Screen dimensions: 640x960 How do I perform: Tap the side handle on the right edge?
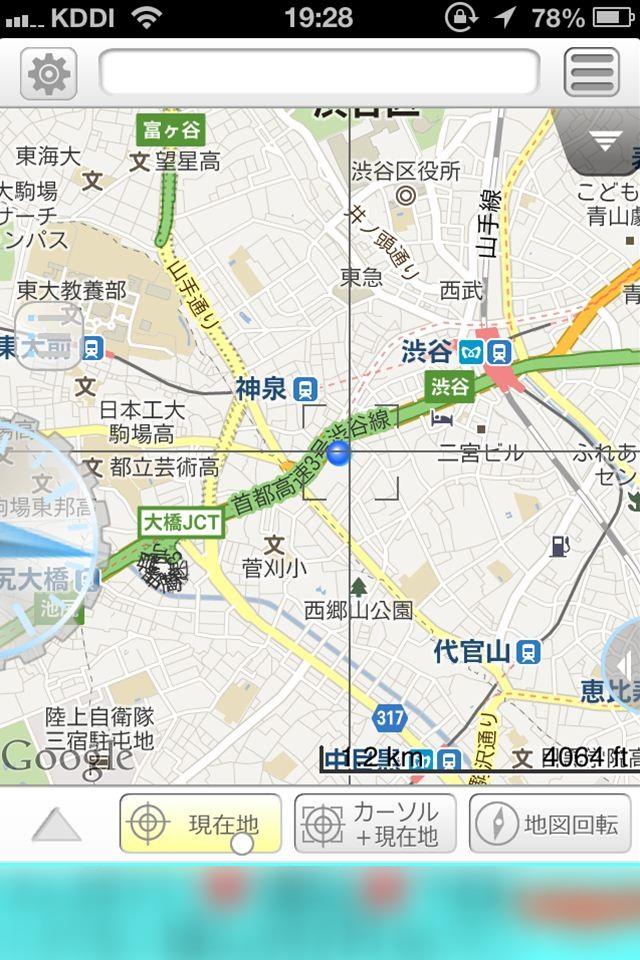(x=624, y=664)
